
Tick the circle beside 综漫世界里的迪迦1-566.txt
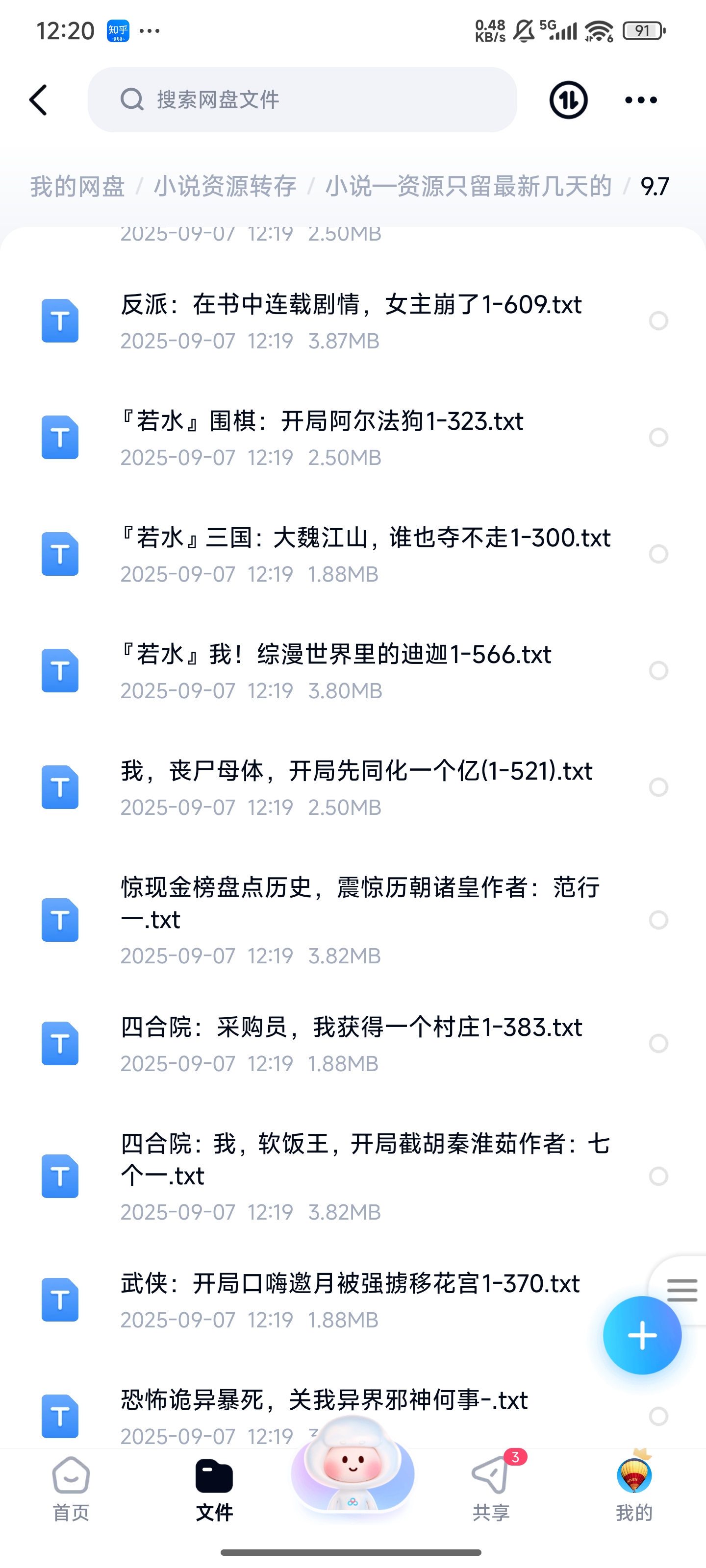658,670
